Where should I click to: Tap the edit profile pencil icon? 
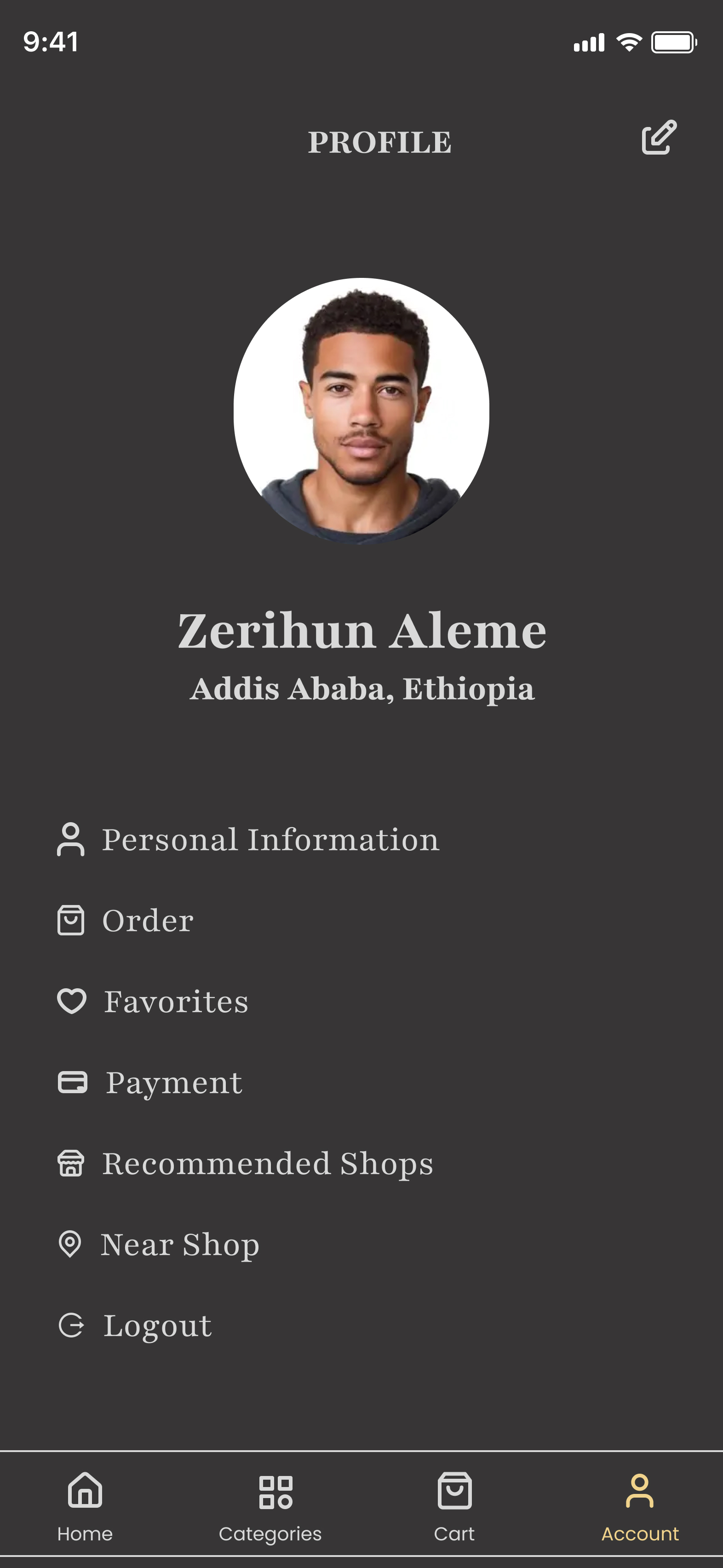(659, 138)
